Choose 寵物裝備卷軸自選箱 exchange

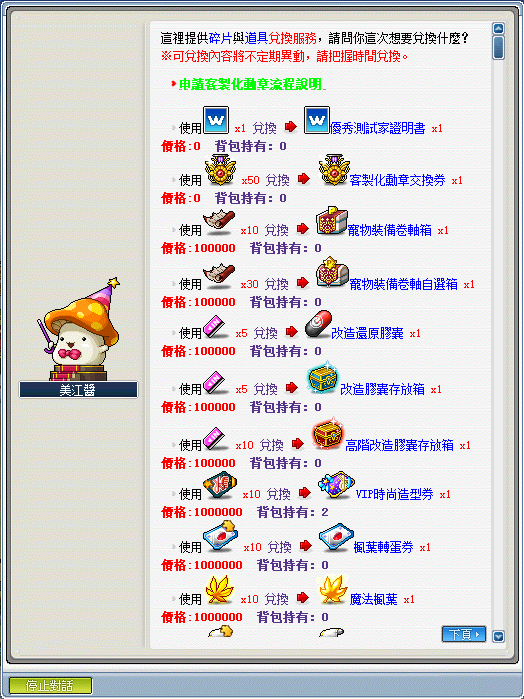tap(403, 284)
